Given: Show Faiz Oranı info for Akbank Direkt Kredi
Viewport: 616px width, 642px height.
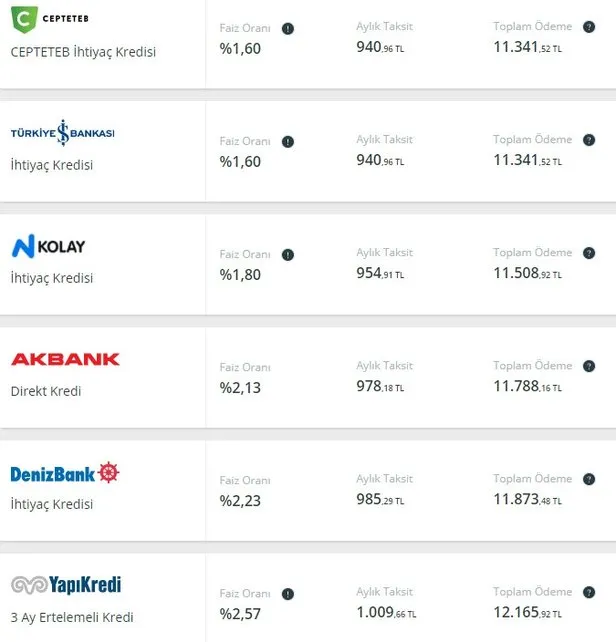Looking at the screenshot, I should click(x=288, y=368).
